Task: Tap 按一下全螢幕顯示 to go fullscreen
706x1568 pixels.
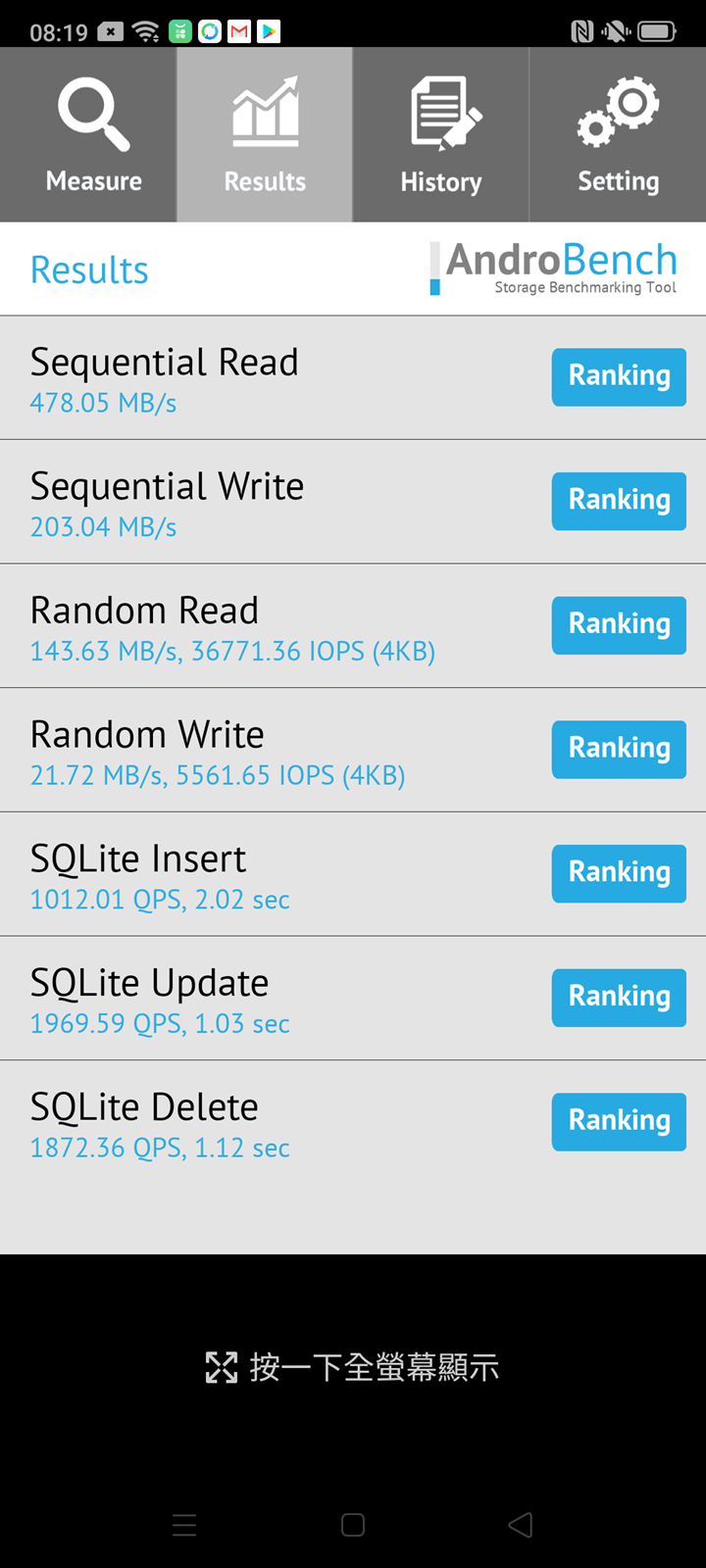Action: 353,1367
